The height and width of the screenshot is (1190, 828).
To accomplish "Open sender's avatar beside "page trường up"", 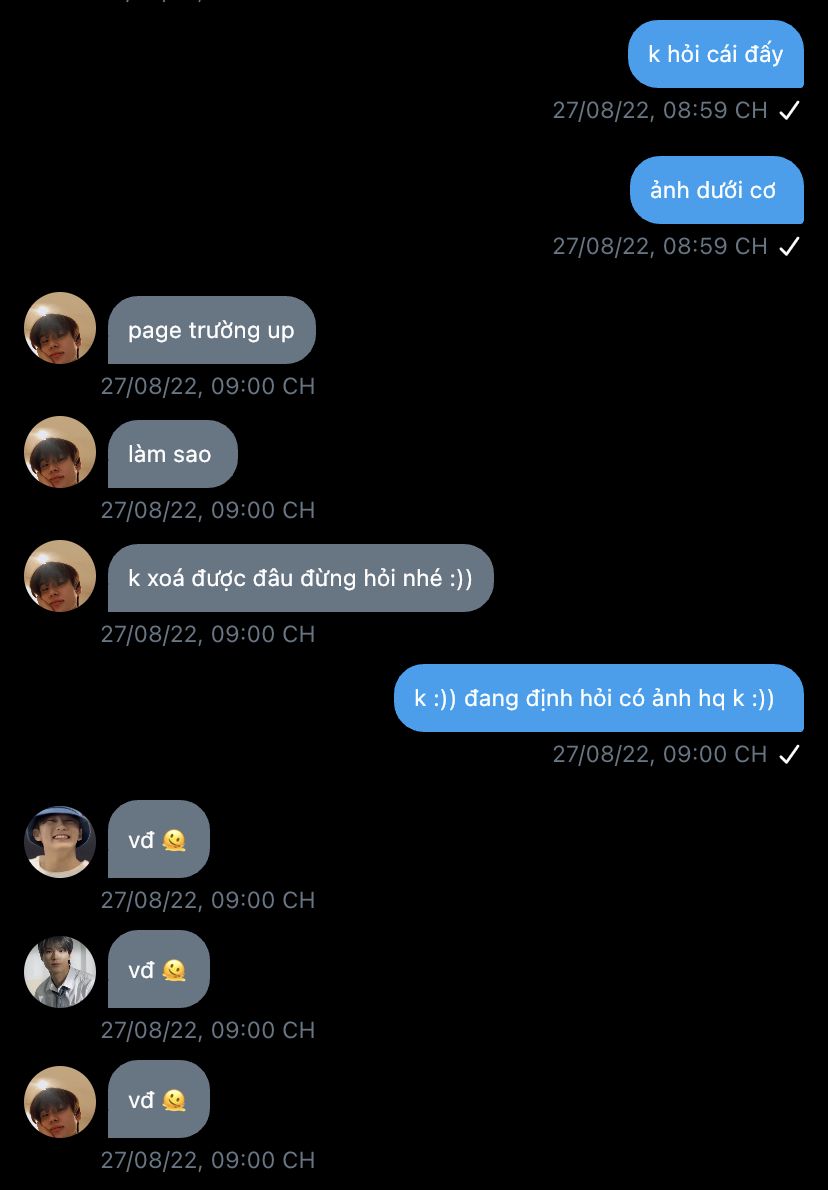I will click(60, 328).
